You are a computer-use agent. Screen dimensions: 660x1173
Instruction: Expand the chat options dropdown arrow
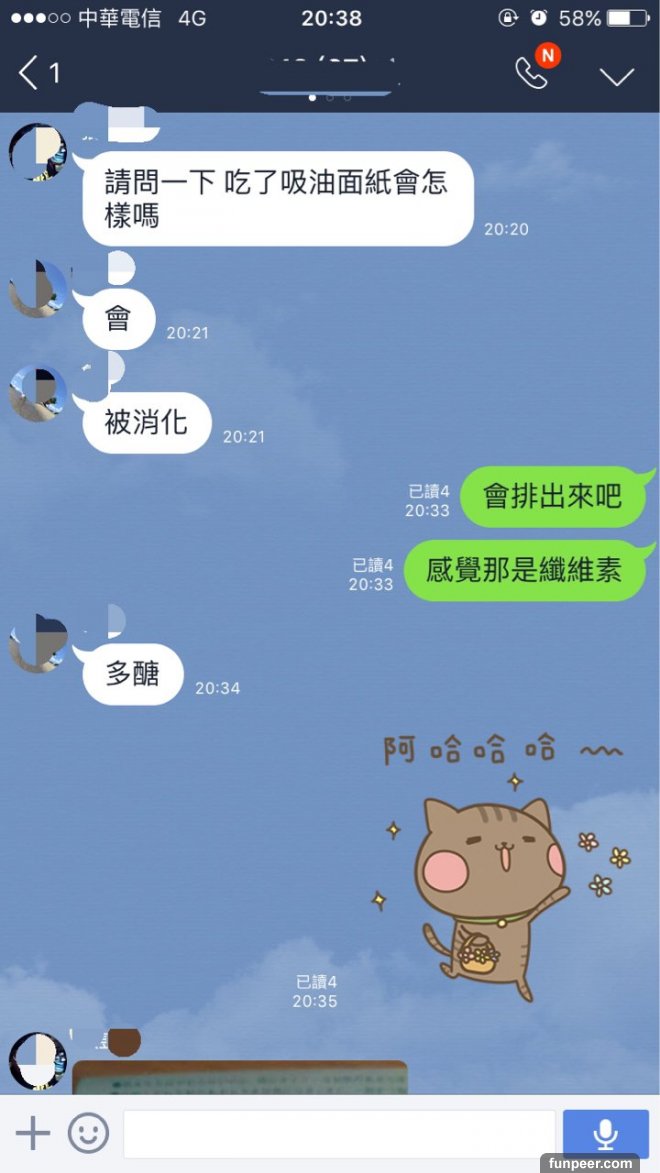tap(616, 76)
